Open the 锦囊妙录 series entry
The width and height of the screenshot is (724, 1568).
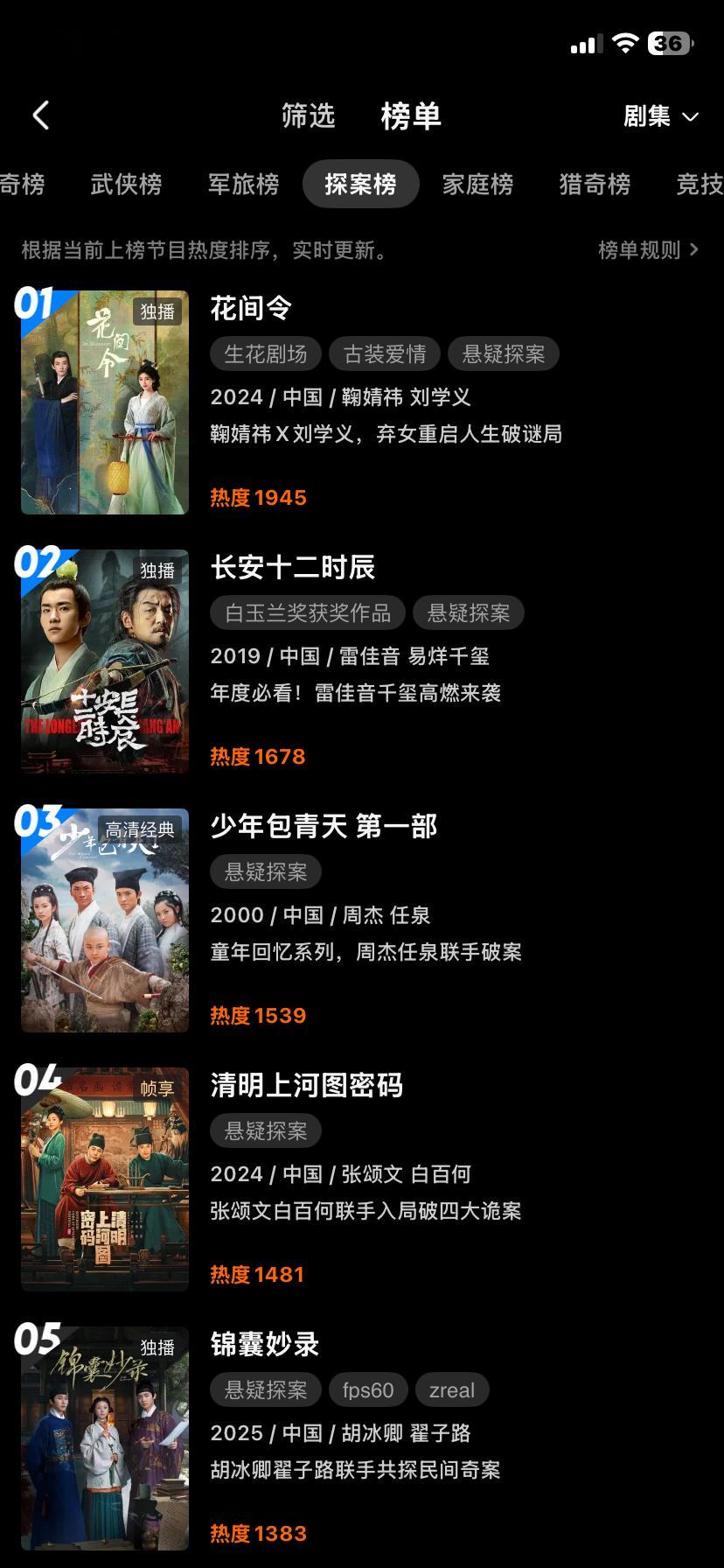click(x=265, y=1344)
